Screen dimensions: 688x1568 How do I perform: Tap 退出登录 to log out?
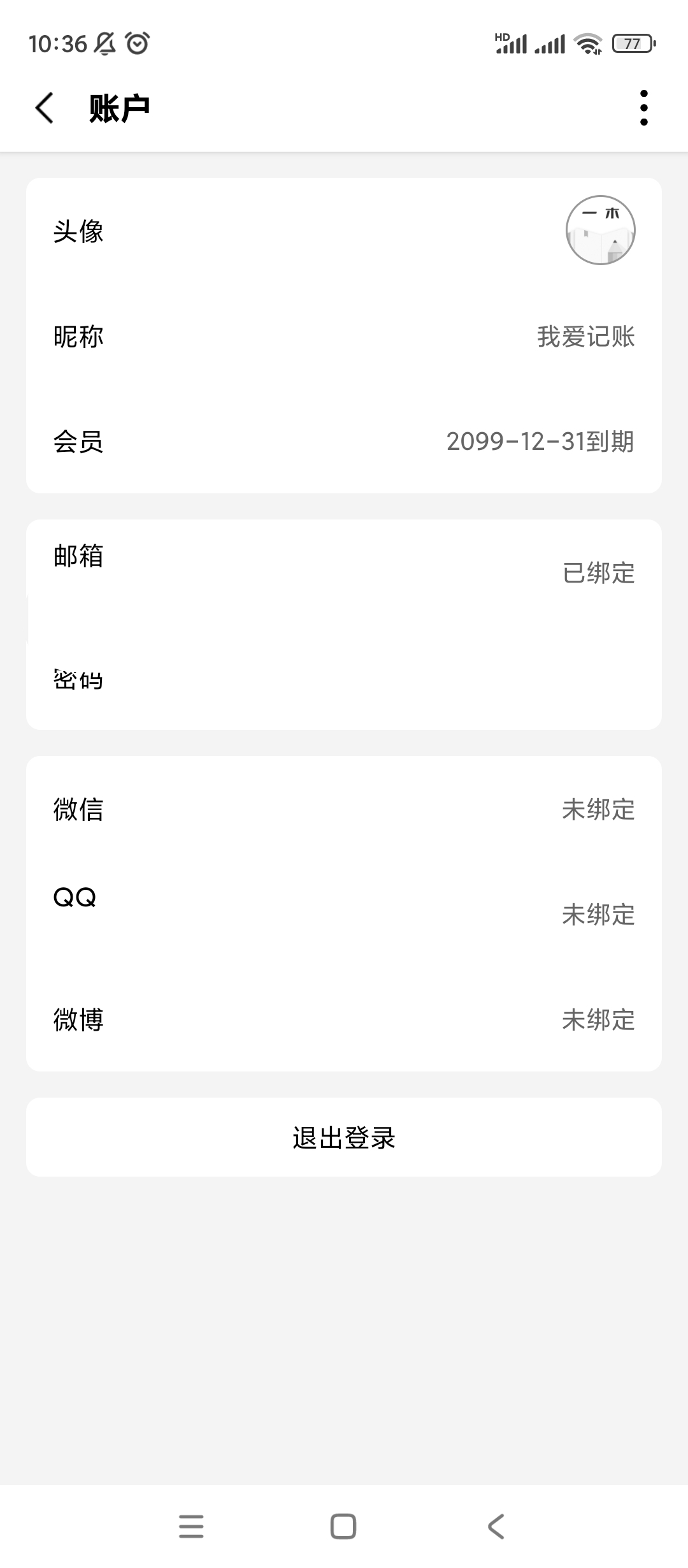[344, 1137]
